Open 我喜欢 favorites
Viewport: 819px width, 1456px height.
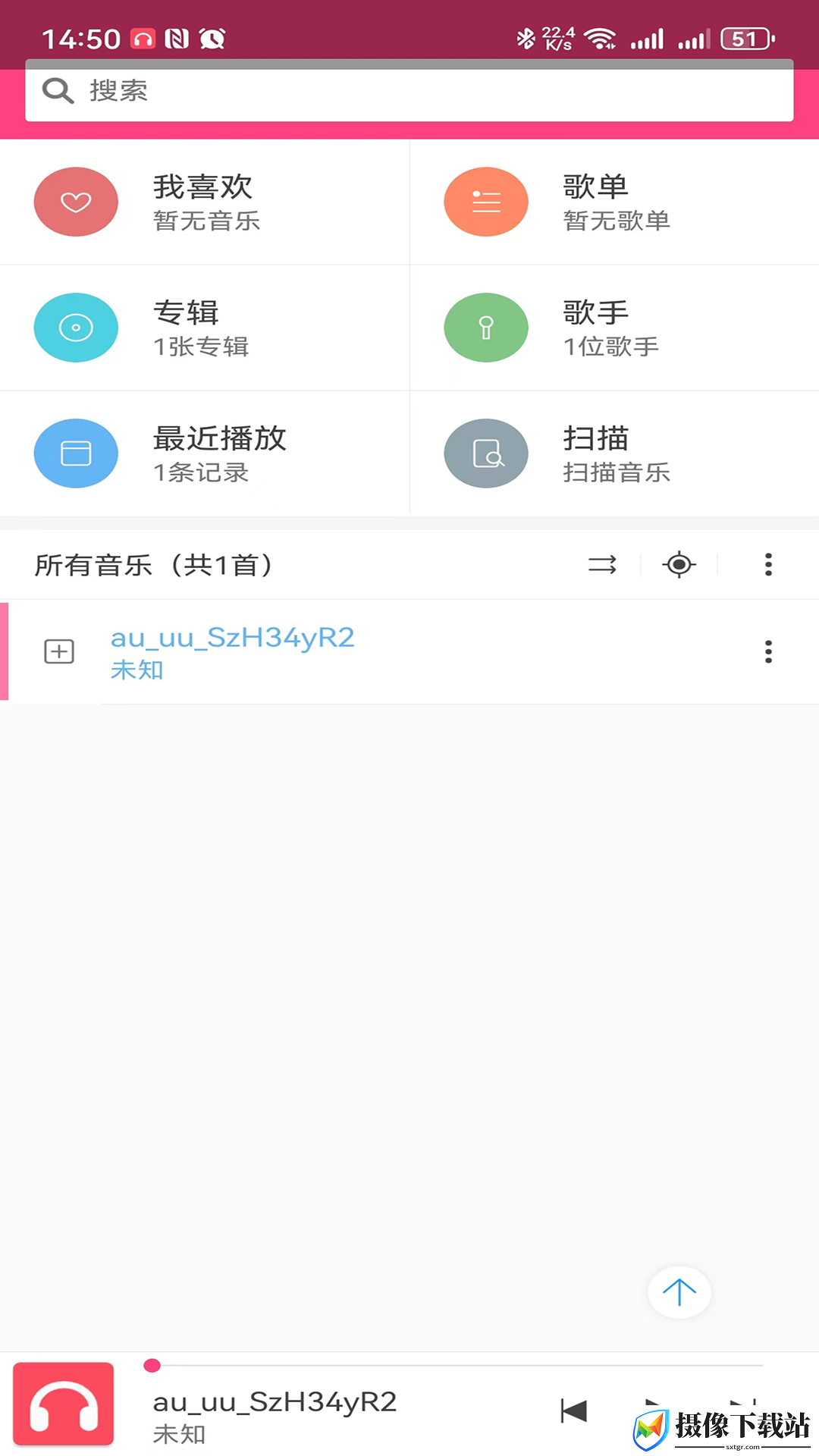click(x=205, y=202)
